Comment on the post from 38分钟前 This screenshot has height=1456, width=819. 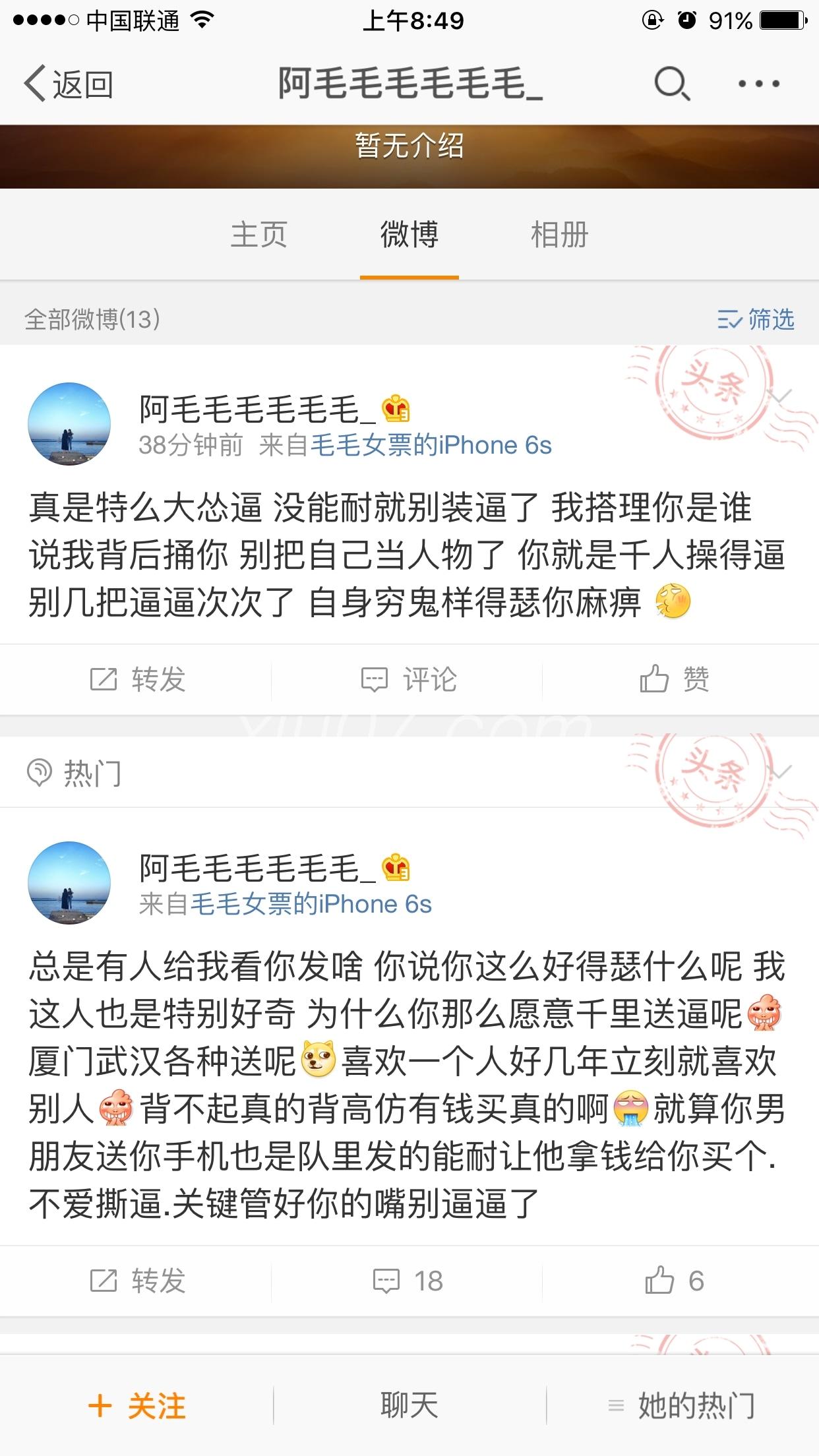[x=409, y=679]
